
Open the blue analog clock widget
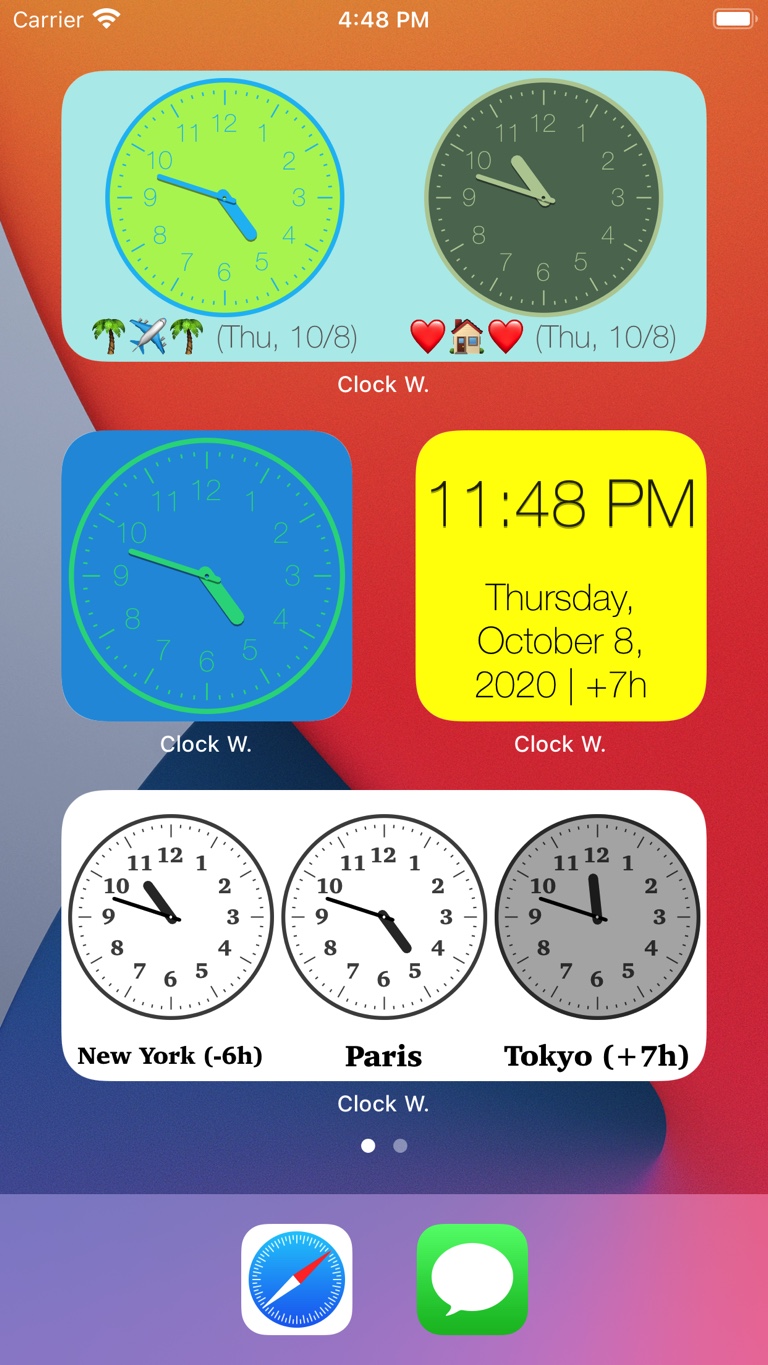[x=207, y=576]
